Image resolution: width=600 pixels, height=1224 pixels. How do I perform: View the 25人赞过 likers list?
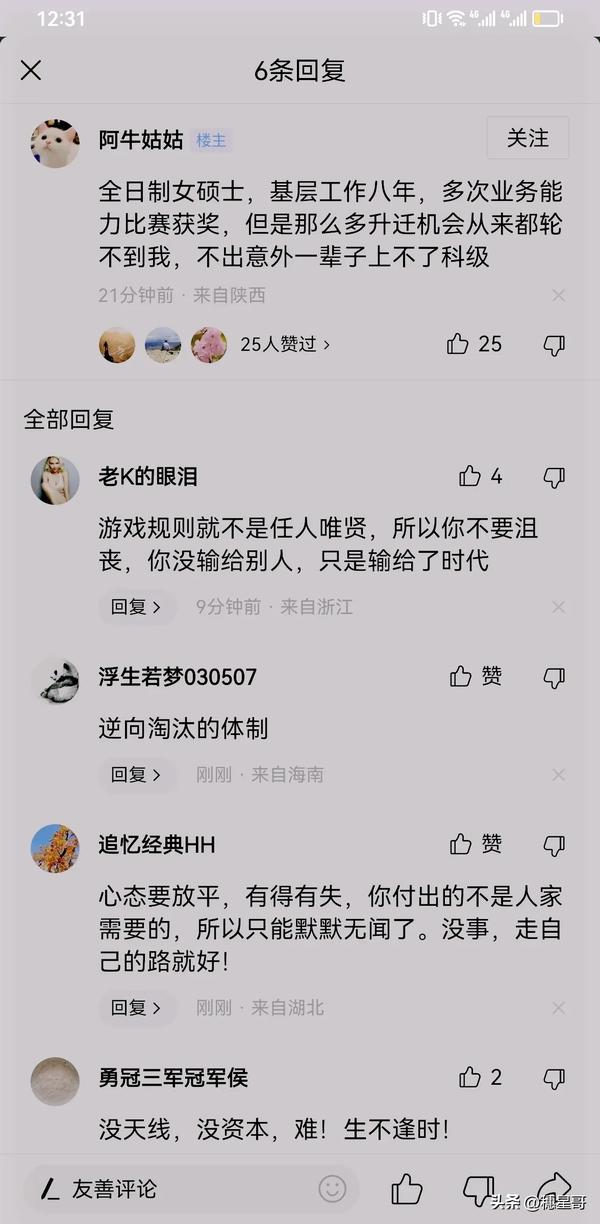click(x=285, y=344)
